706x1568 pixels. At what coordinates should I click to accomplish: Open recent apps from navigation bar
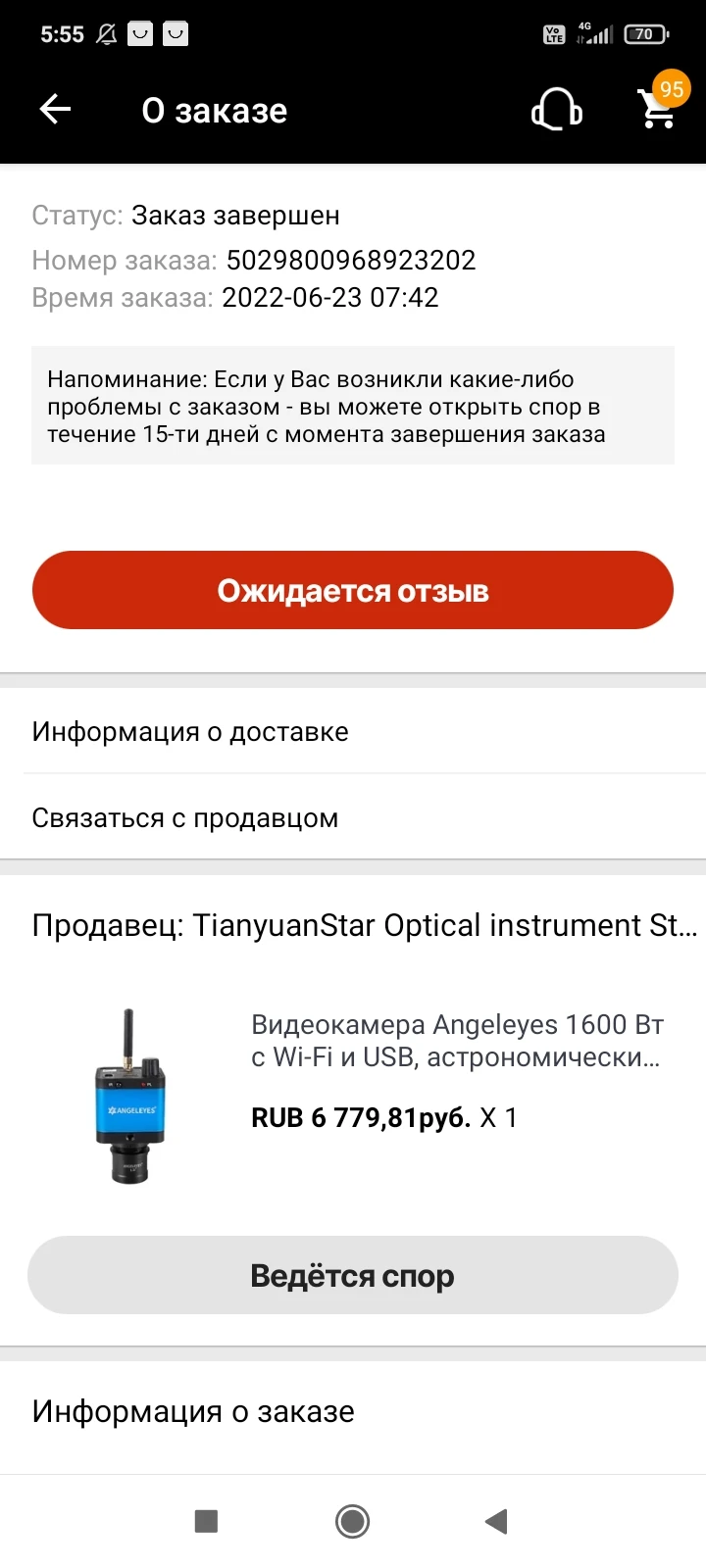coord(206,1521)
